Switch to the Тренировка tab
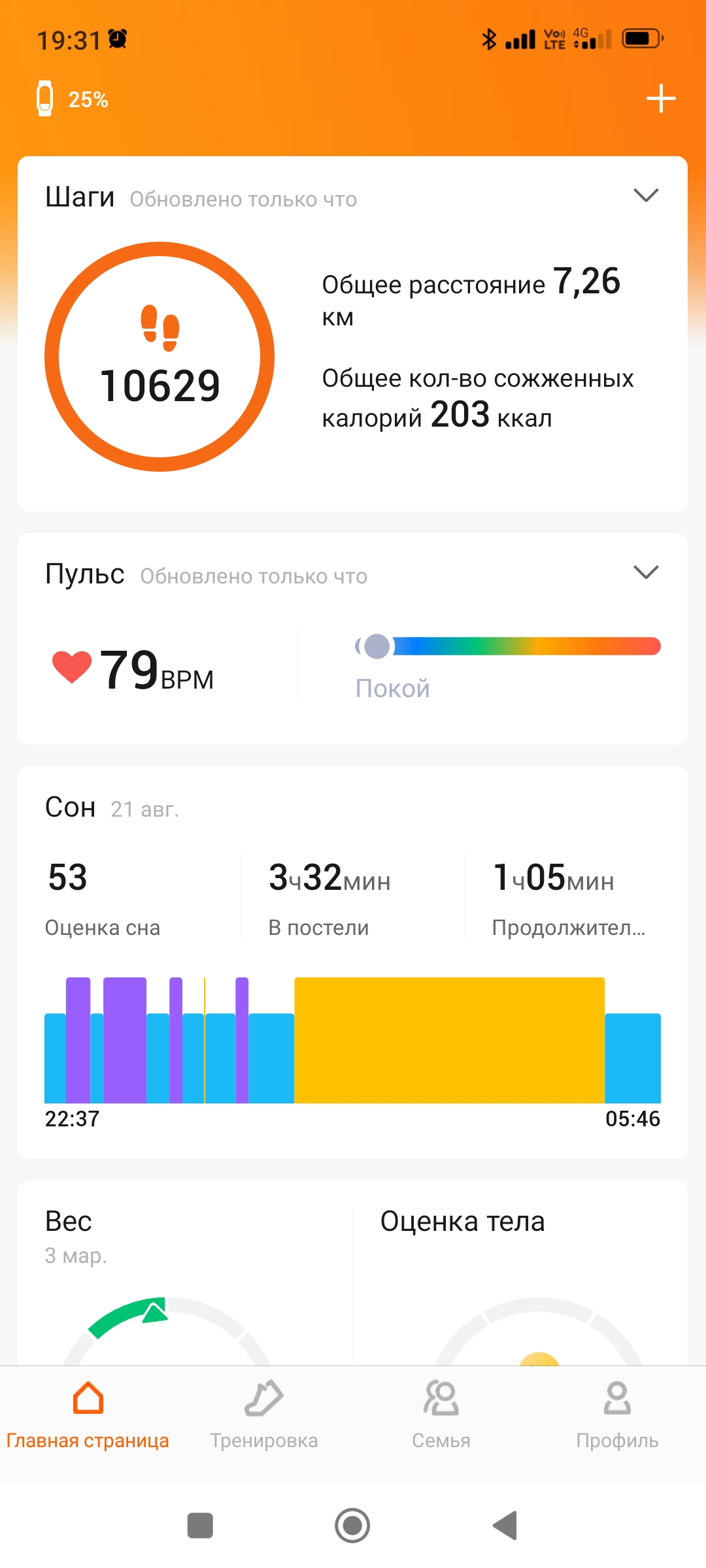706x1568 pixels. 264,1414
